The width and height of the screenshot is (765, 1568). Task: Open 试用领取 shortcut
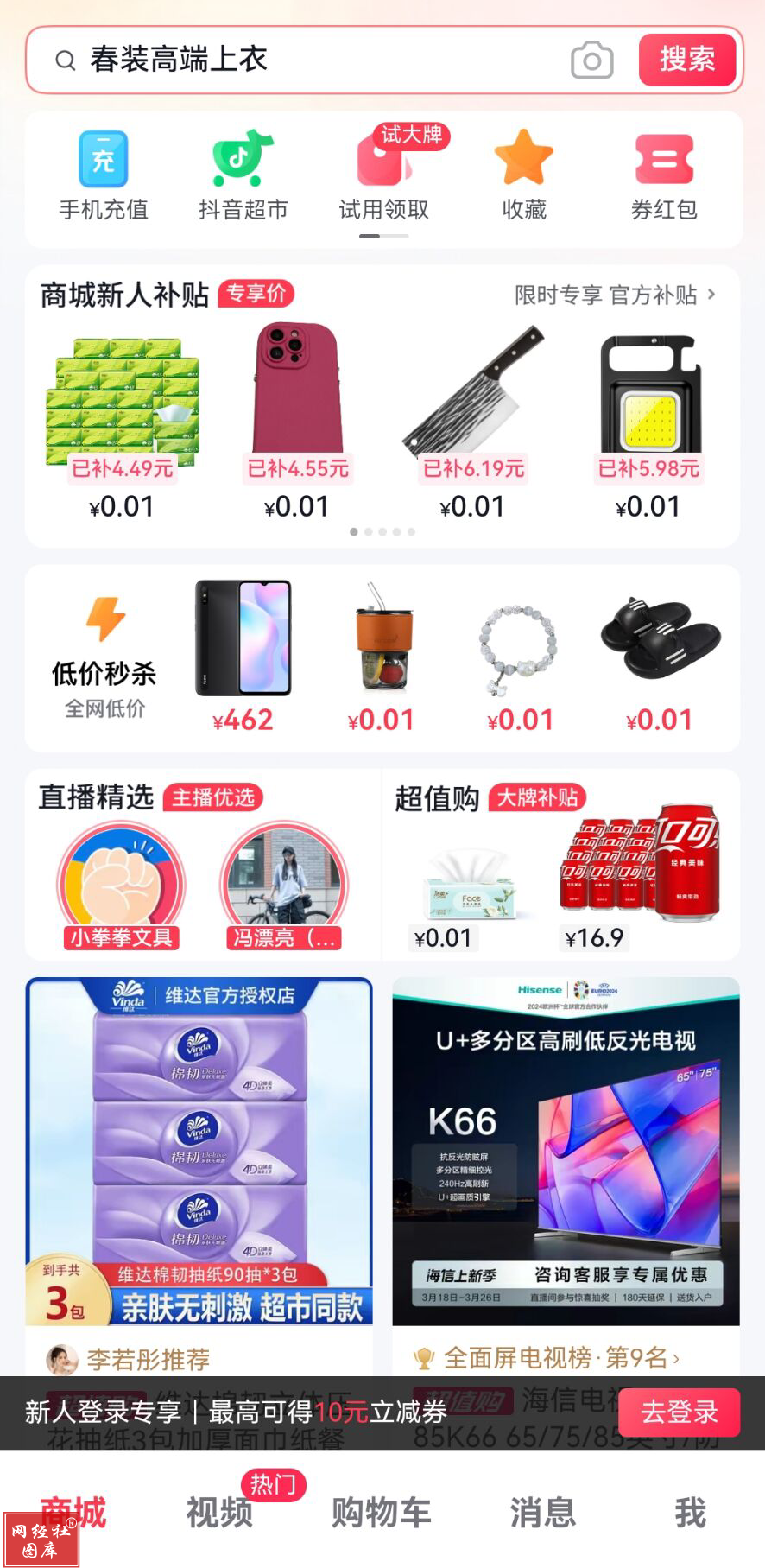click(384, 176)
